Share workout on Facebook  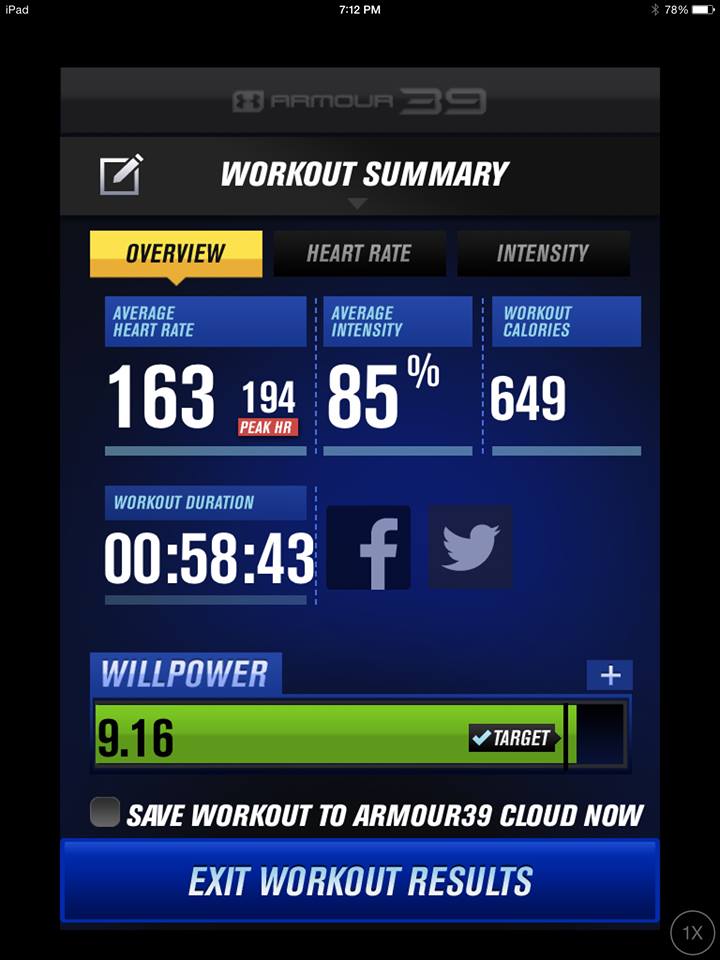tap(369, 548)
